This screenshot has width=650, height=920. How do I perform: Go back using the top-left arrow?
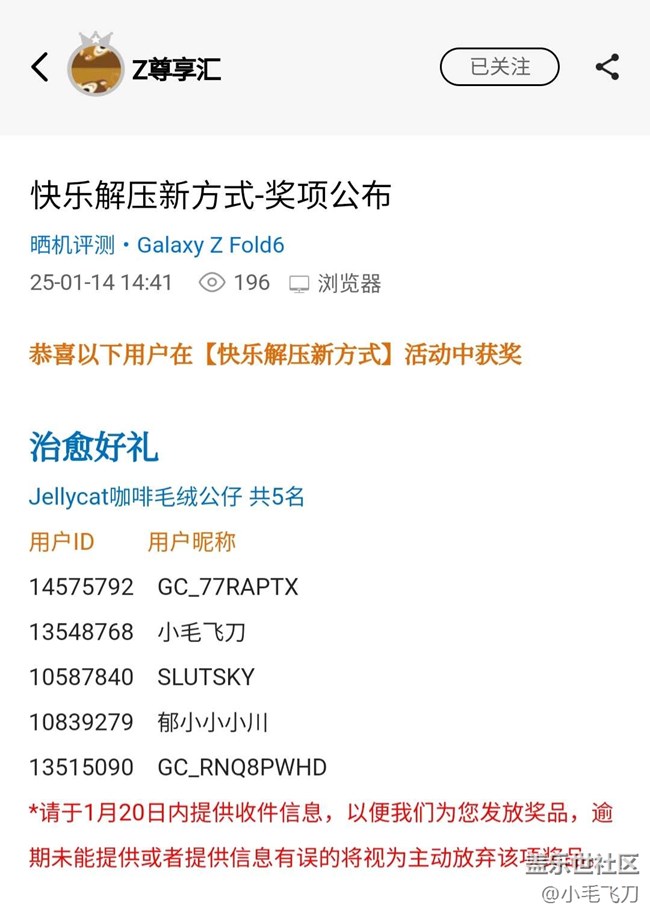(x=40, y=68)
